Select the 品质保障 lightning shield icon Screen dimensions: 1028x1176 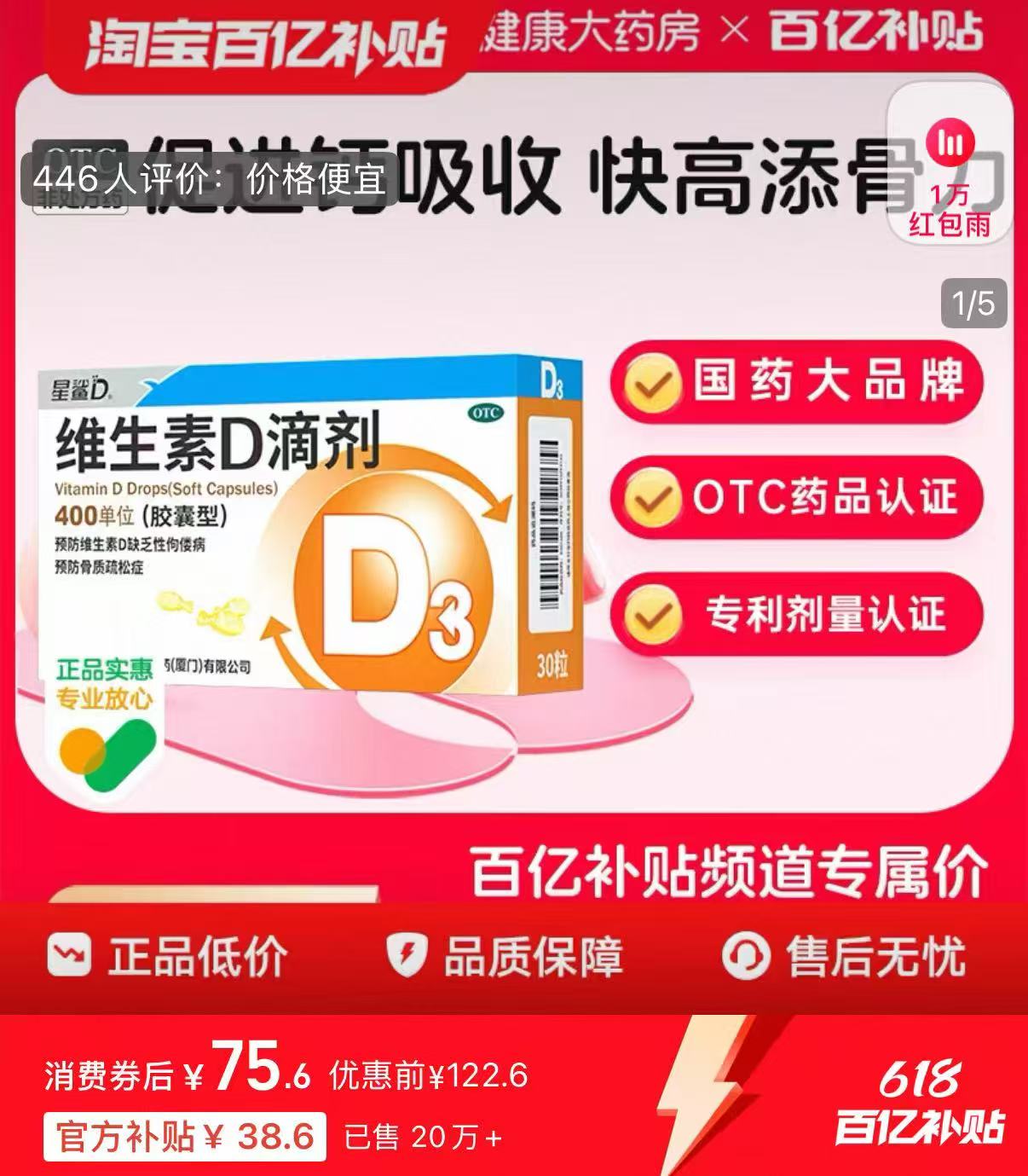(407, 956)
